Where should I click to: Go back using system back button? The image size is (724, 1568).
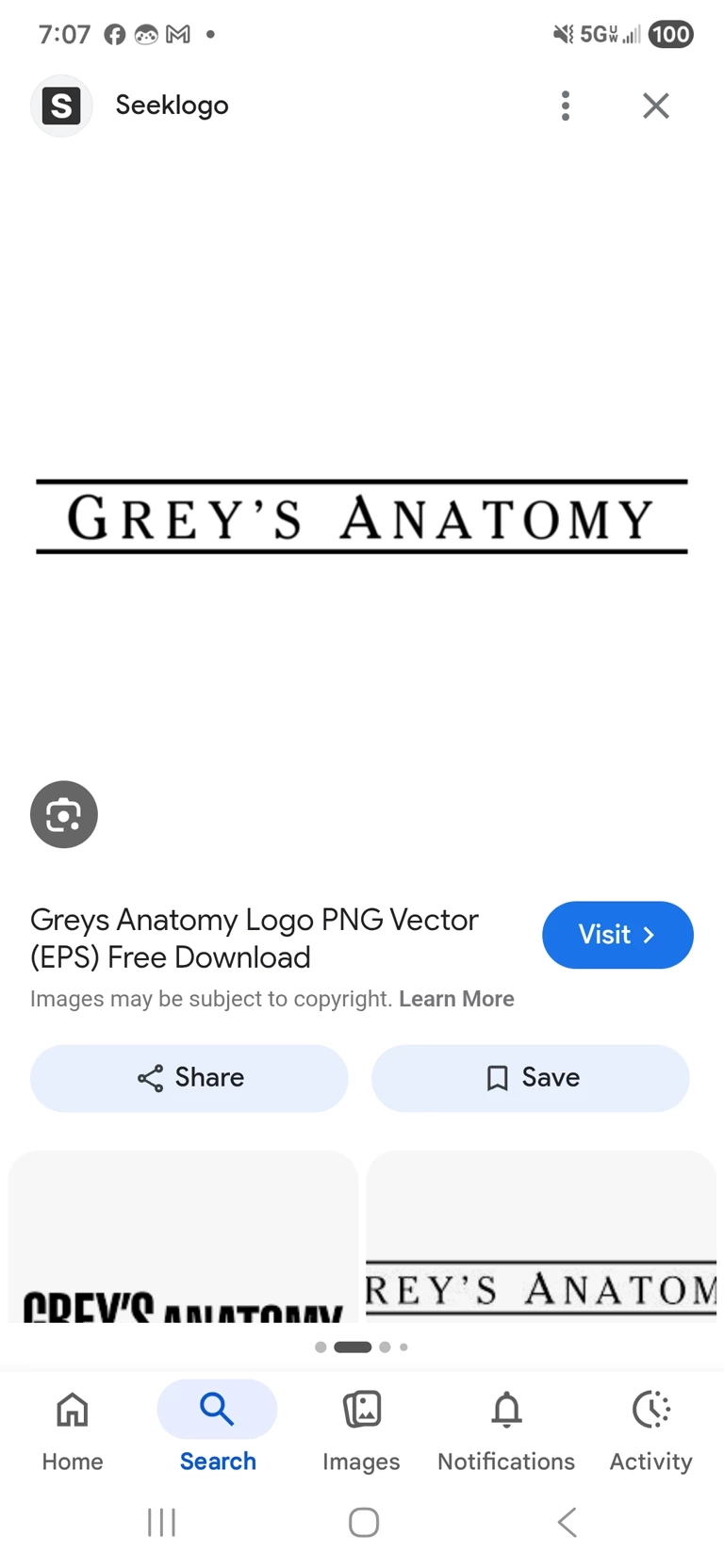[x=567, y=1522]
